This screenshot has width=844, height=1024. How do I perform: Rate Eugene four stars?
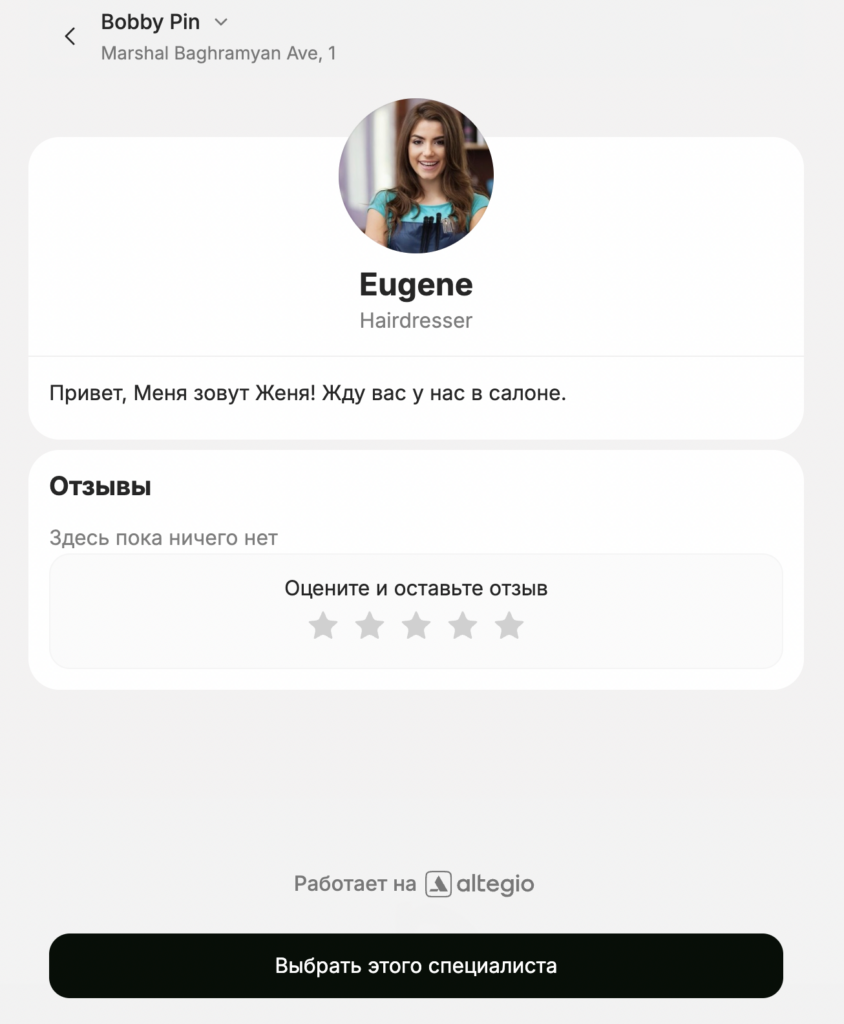click(462, 626)
